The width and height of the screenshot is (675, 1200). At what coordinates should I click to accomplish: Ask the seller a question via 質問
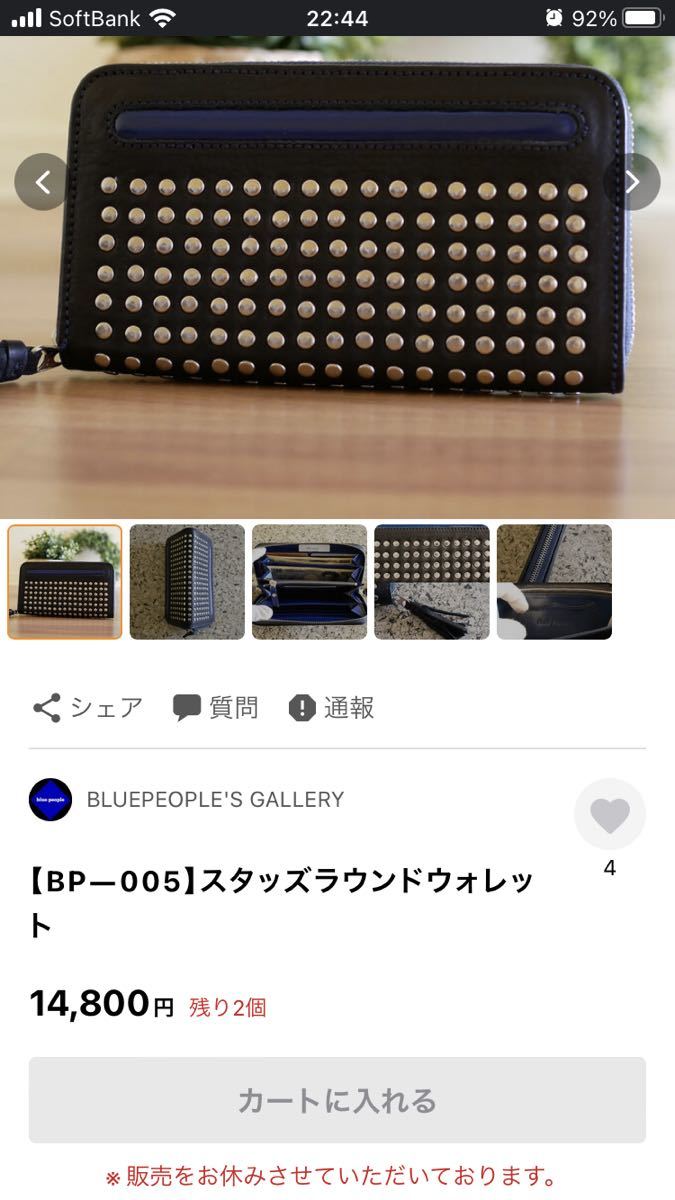(216, 708)
